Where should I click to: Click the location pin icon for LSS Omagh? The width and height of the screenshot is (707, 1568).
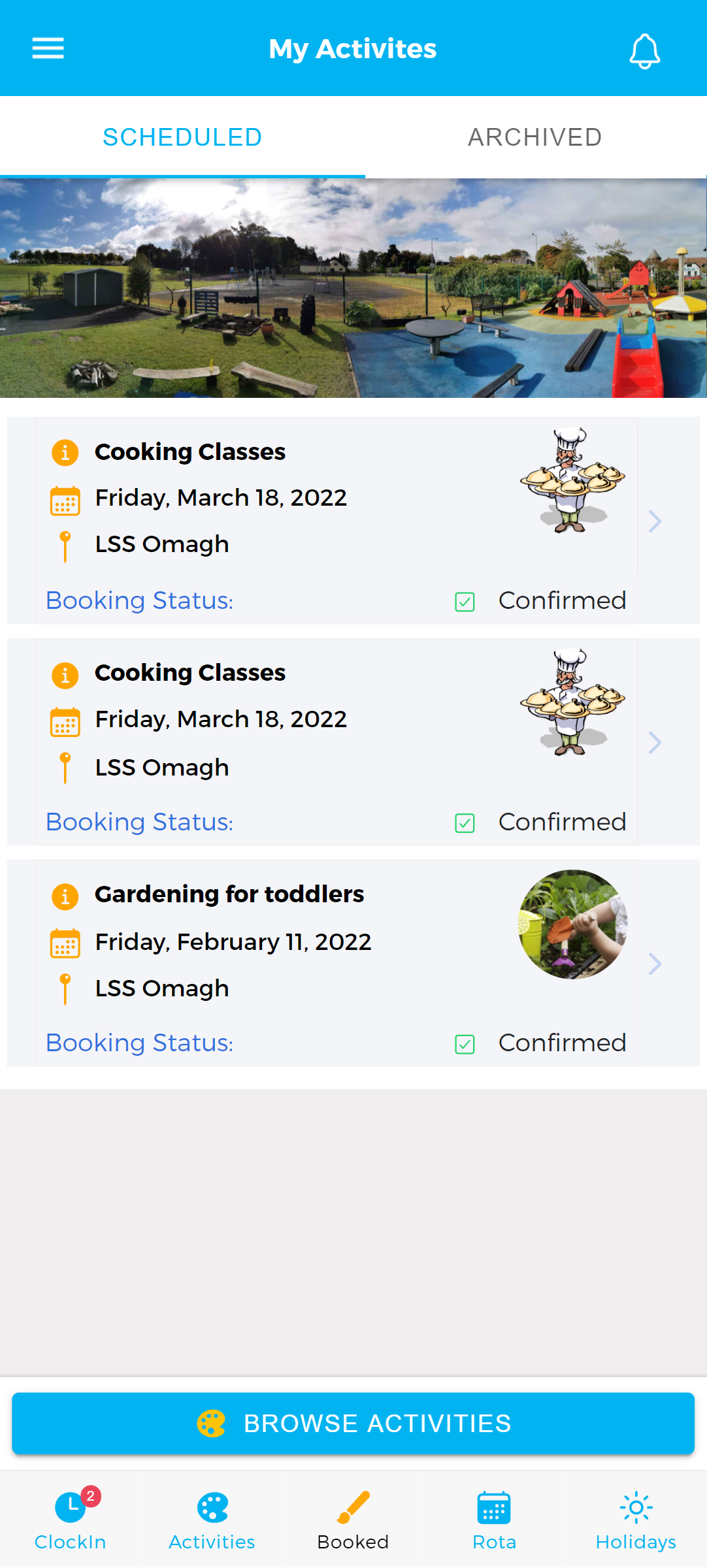click(64, 544)
